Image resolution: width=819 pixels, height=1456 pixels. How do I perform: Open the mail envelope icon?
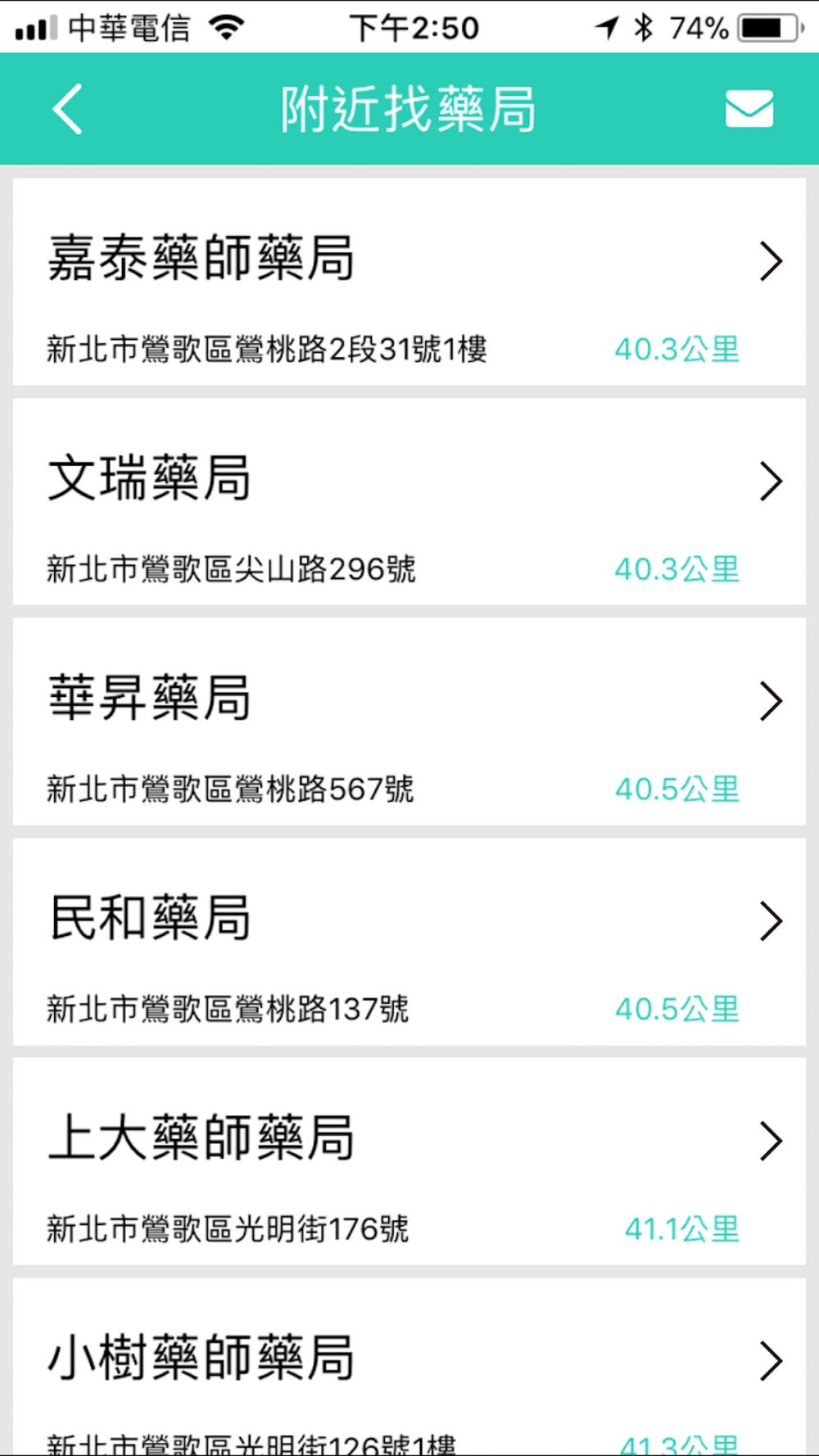pyautogui.click(x=749, y=109)
